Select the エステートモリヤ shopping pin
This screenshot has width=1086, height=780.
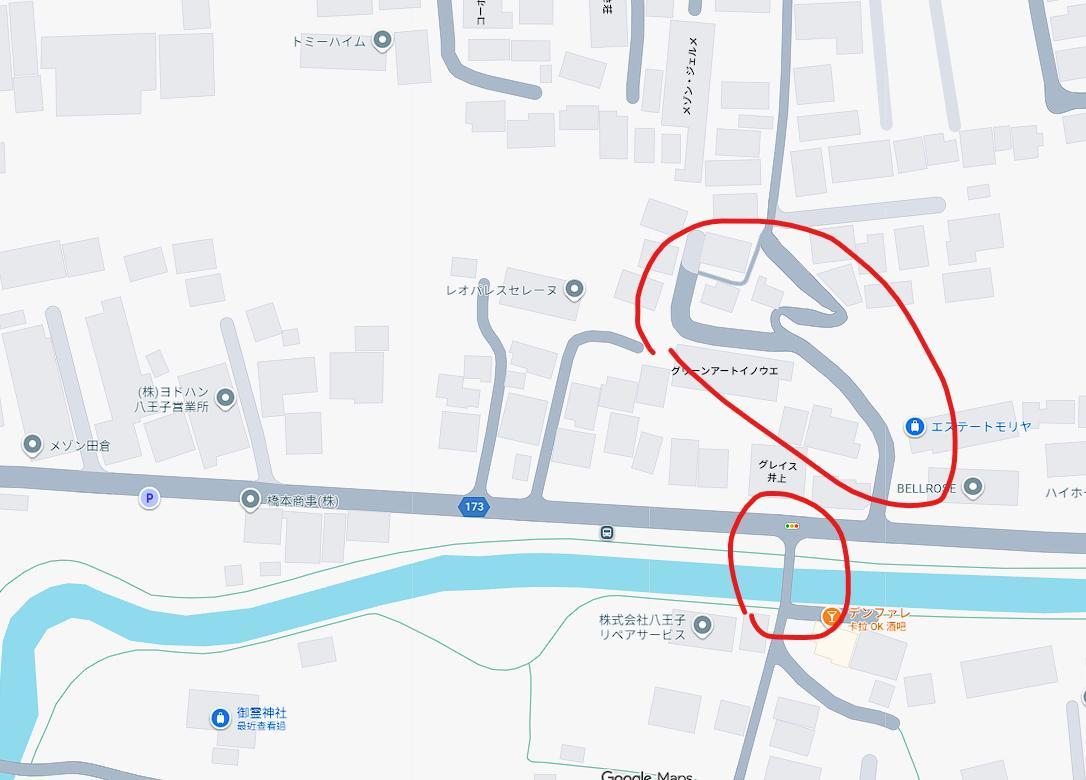tap(914, 427)
